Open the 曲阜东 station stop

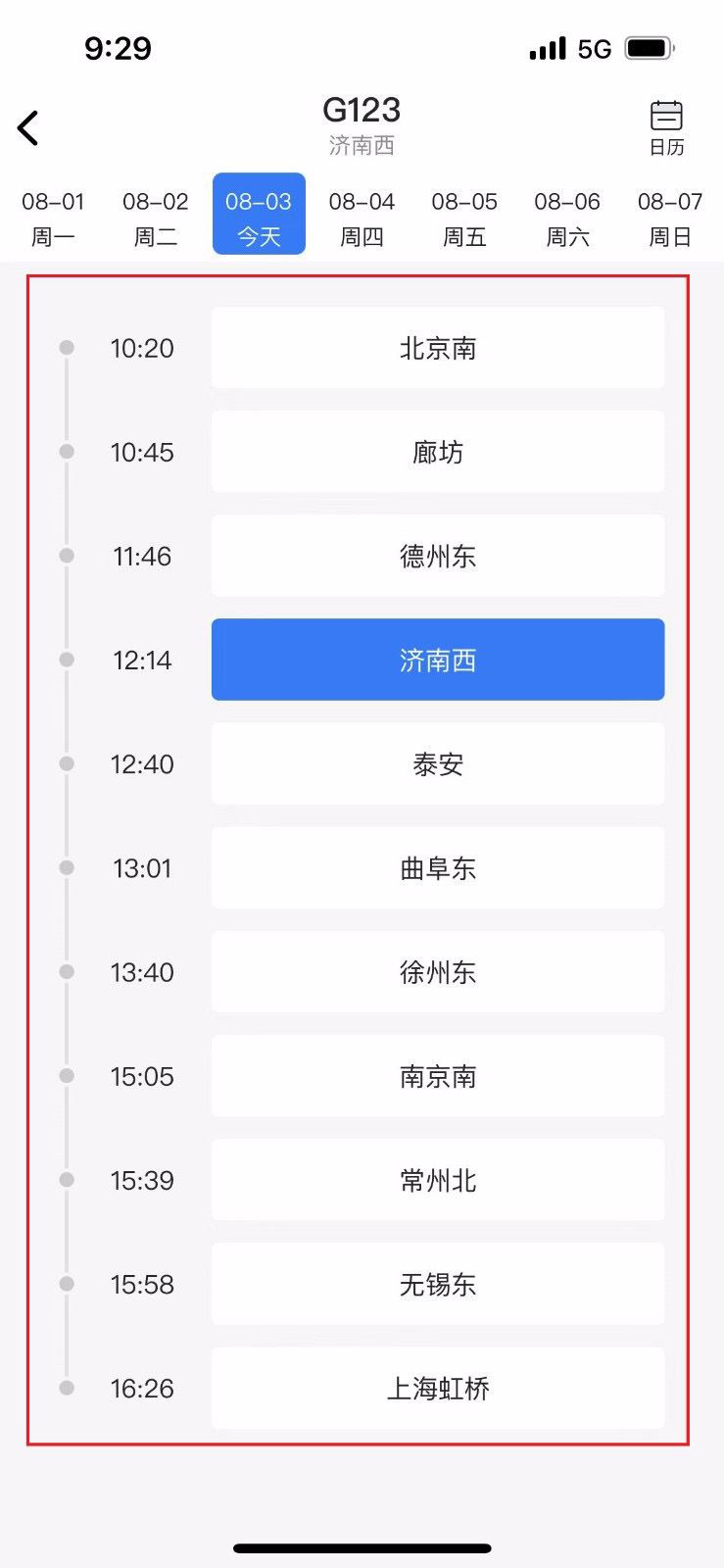click(x=438, y=867)
